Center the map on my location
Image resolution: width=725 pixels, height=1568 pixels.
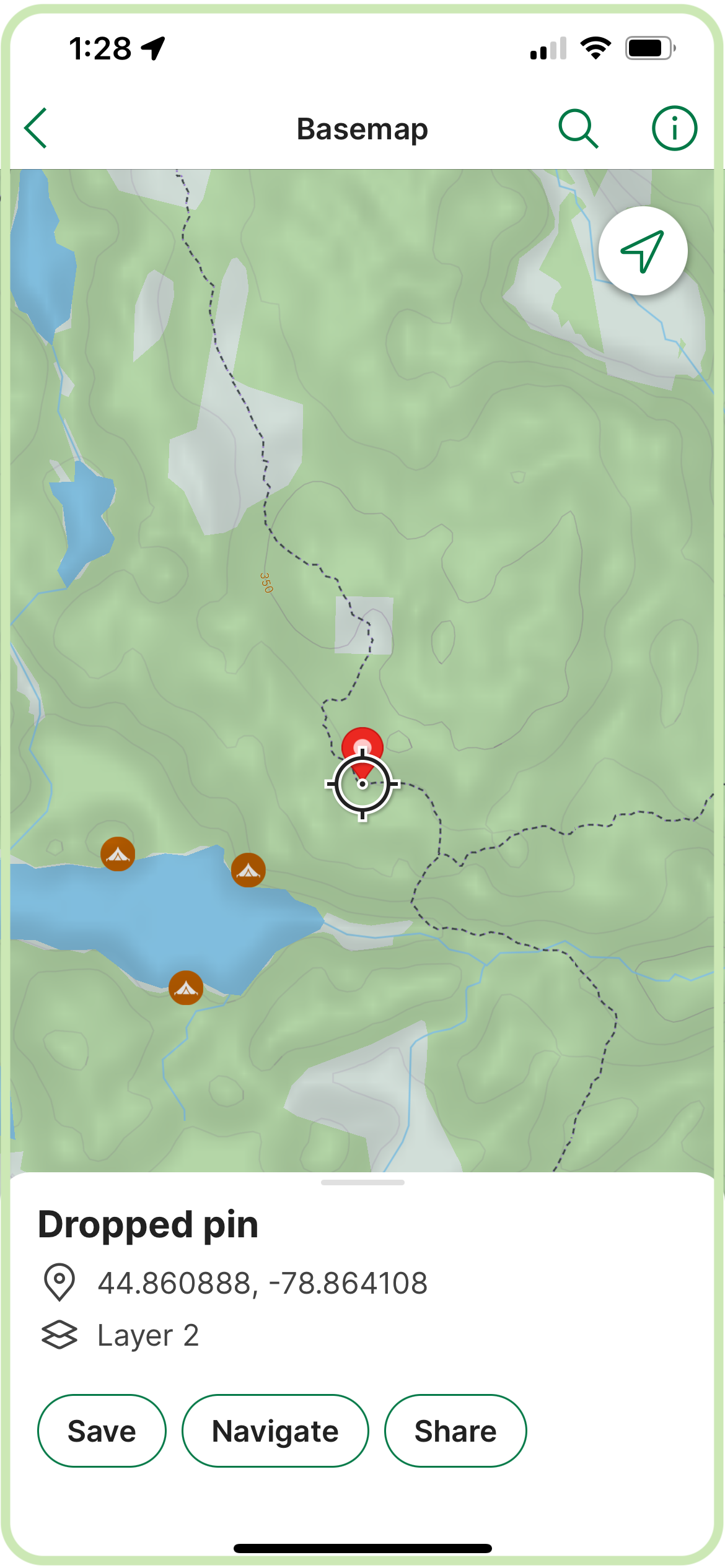coord(643,251)
